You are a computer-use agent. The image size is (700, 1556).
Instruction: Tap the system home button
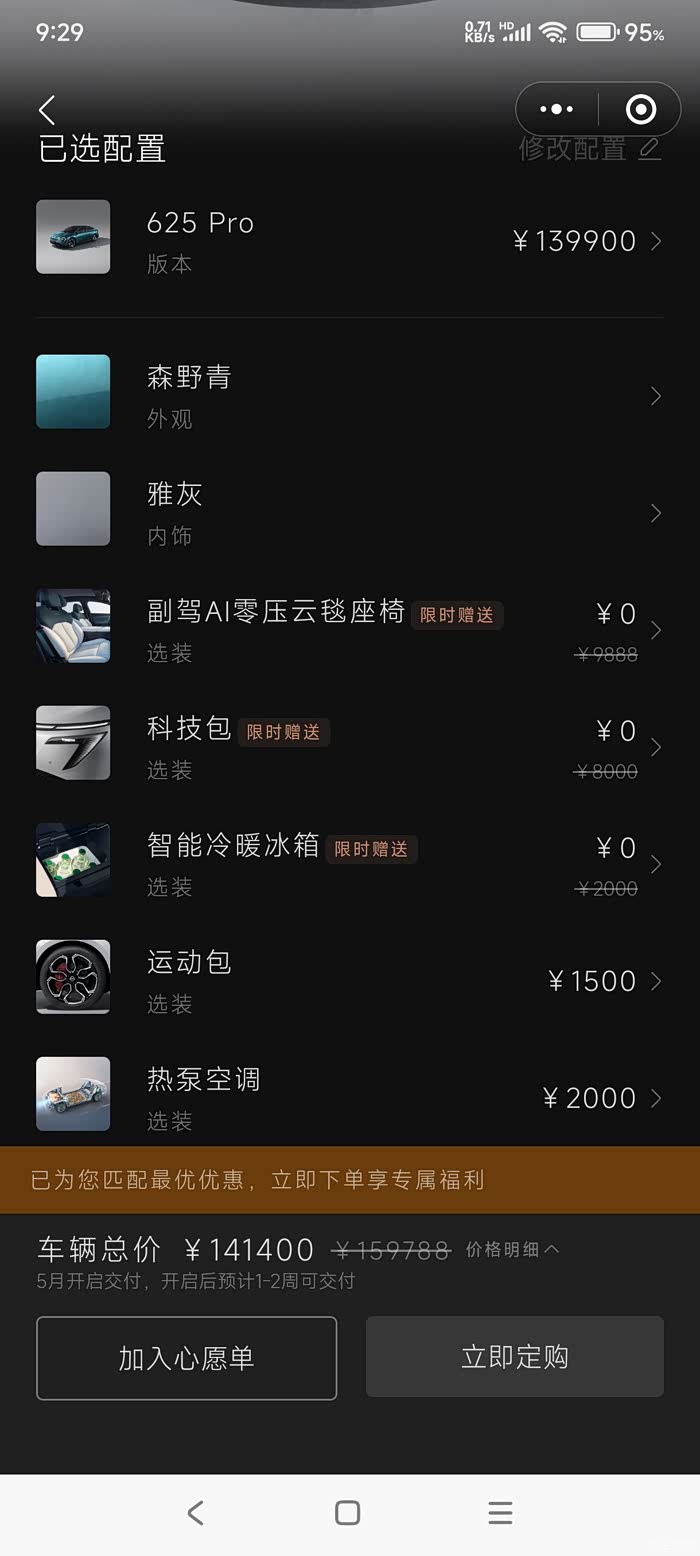[347, 1513]
